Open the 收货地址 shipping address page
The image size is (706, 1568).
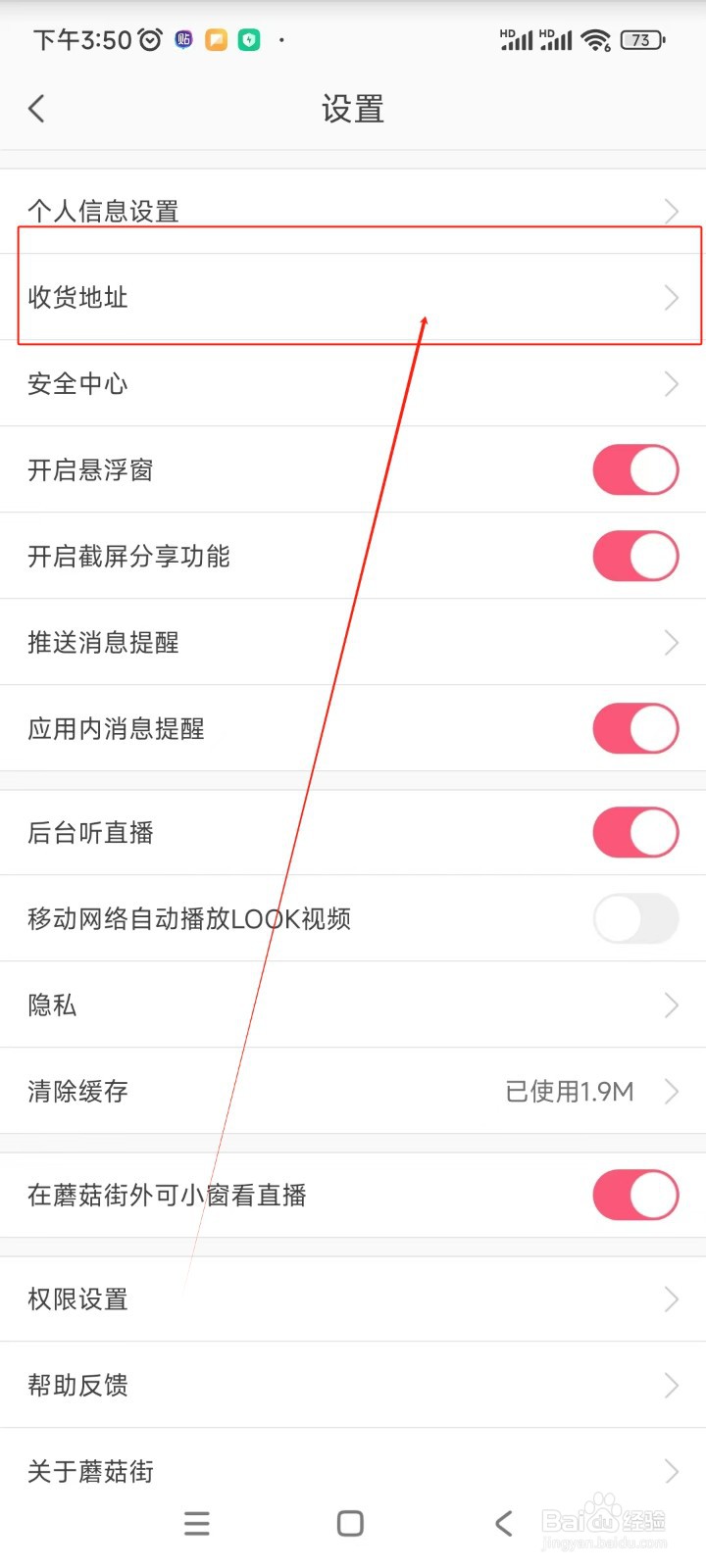353,298
